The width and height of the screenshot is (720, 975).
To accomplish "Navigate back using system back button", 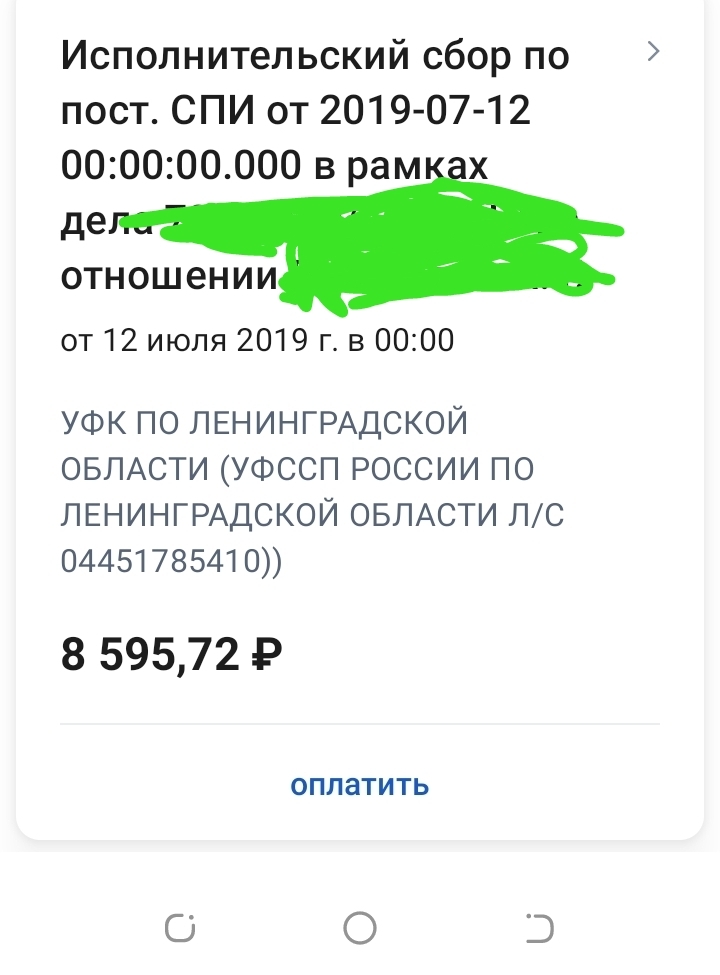I will click(539, 928).
